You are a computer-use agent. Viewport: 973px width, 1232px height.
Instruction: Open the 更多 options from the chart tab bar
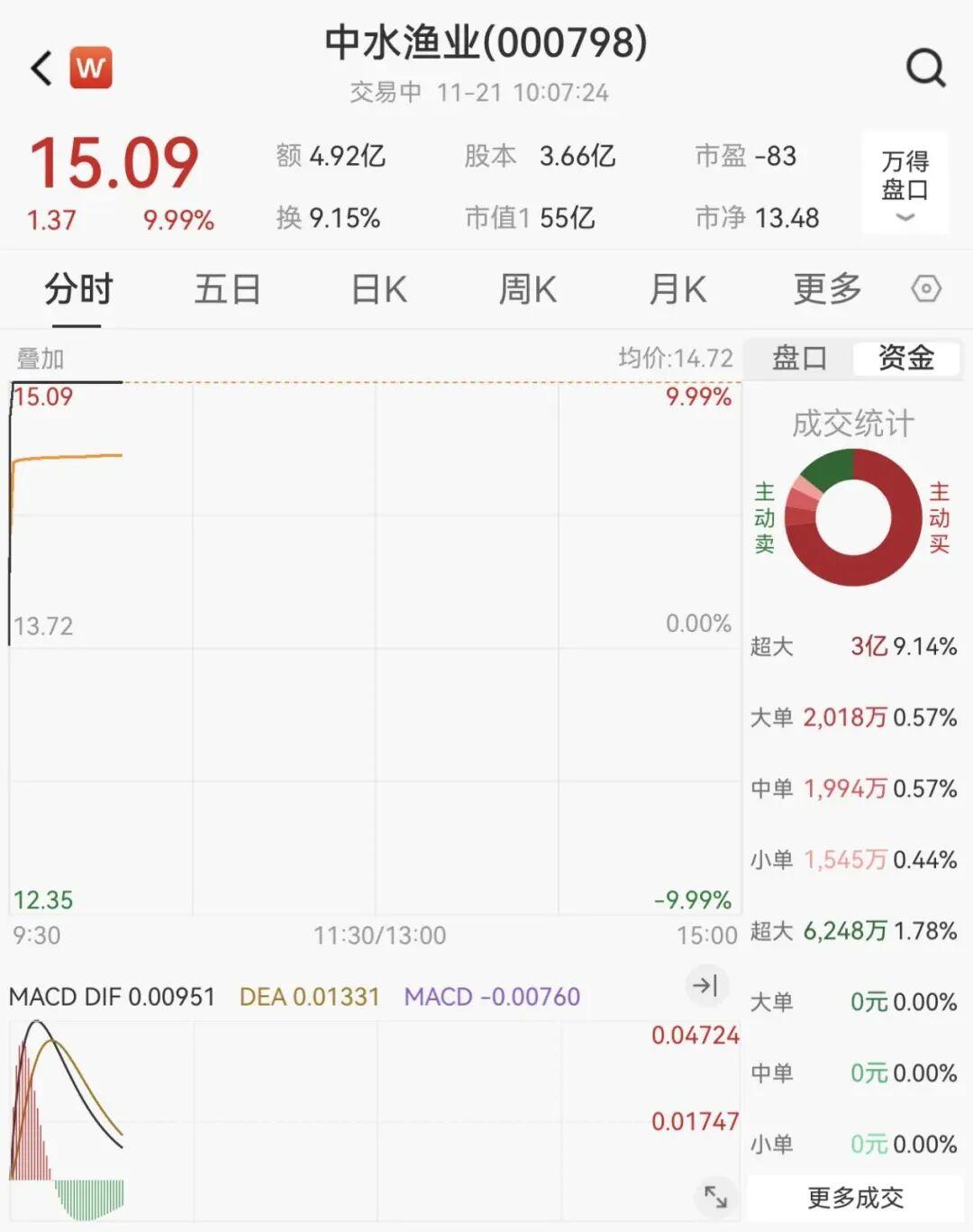tap(825, 289)
